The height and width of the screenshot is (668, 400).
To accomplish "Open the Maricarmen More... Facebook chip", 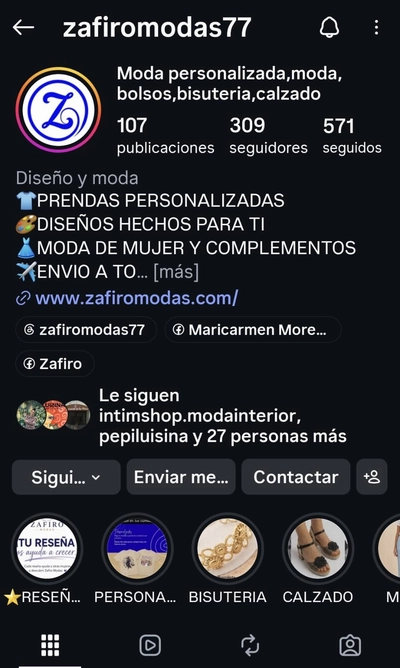I will point(253,330).
